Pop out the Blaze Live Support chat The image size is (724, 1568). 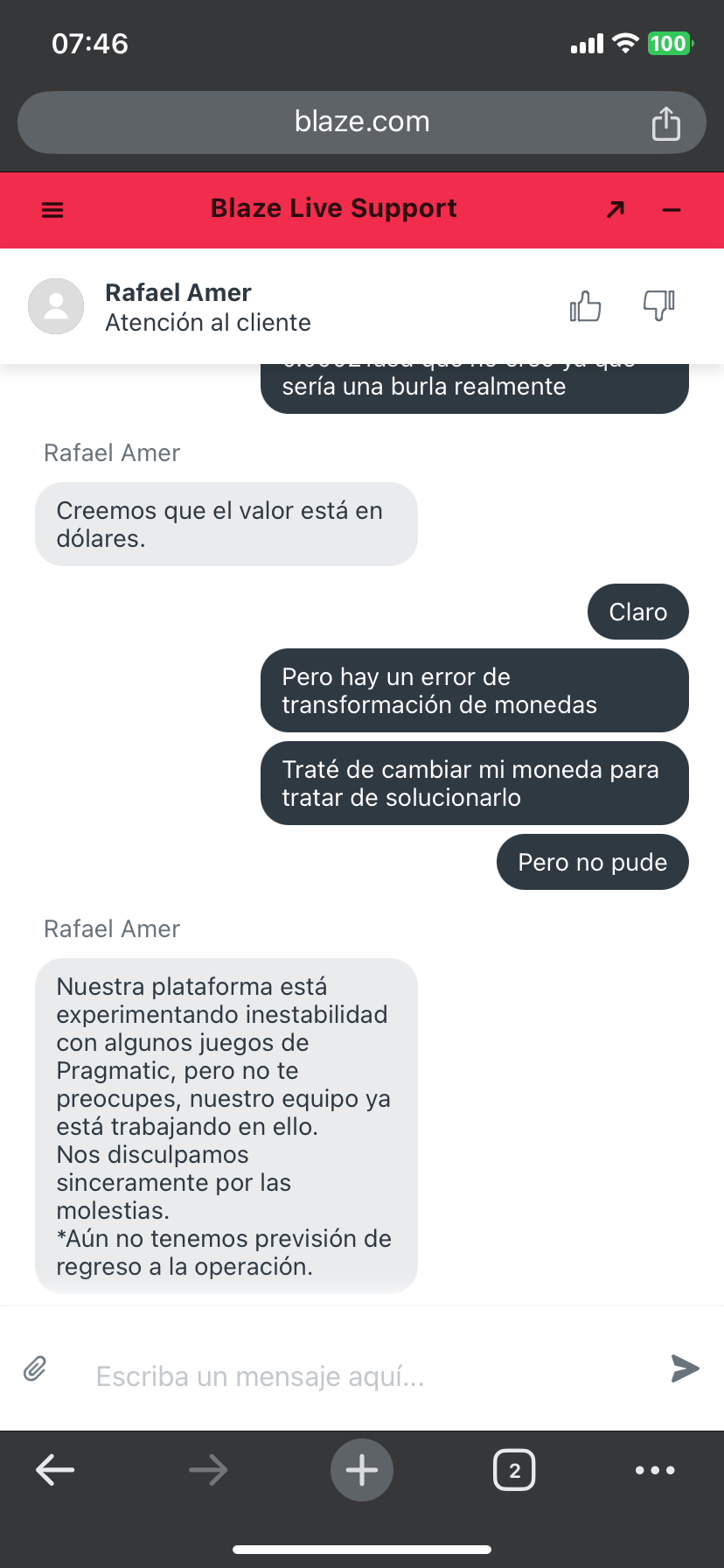(x=616, y=210)
